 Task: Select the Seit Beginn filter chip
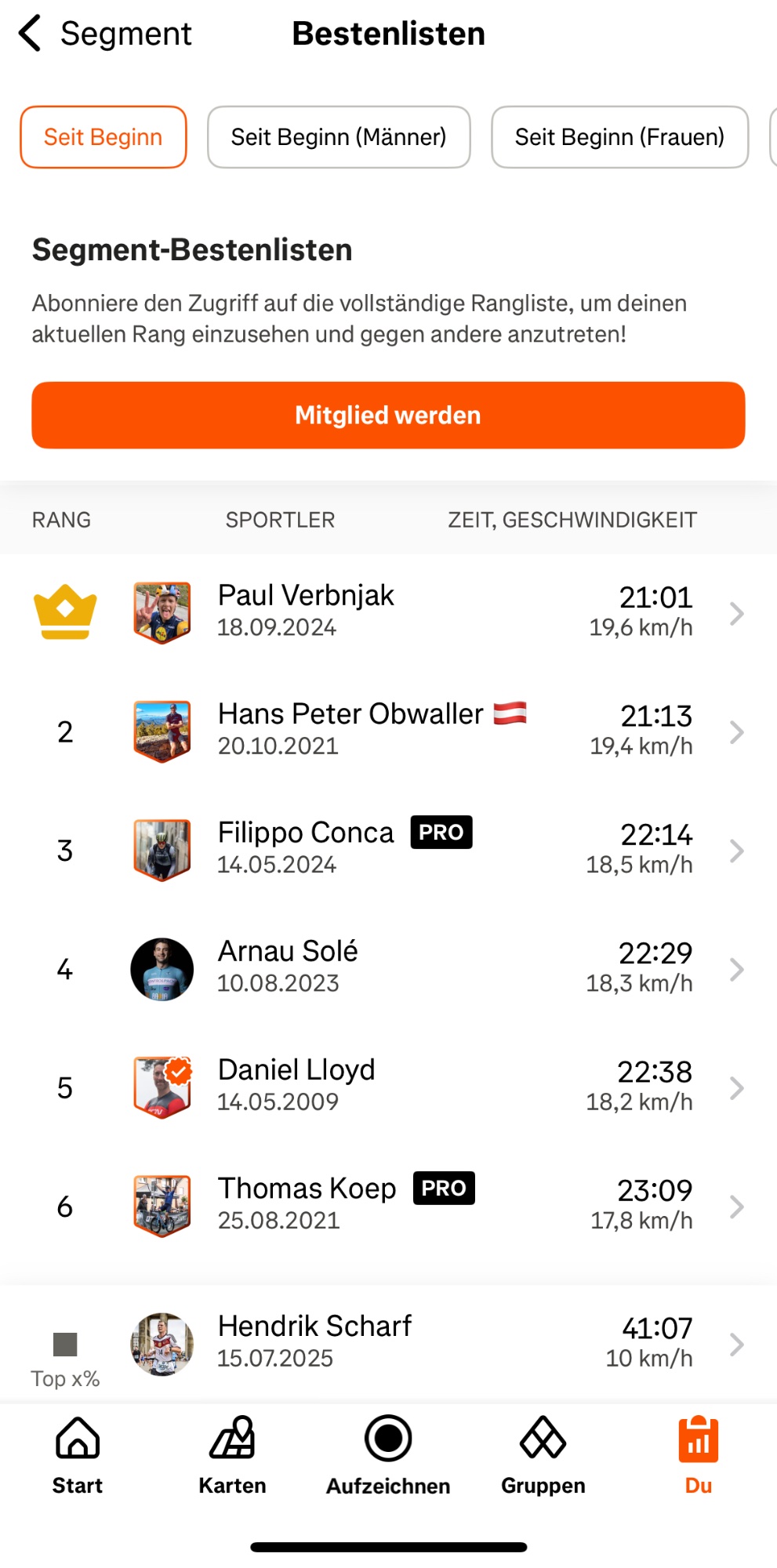coord(103,137)
